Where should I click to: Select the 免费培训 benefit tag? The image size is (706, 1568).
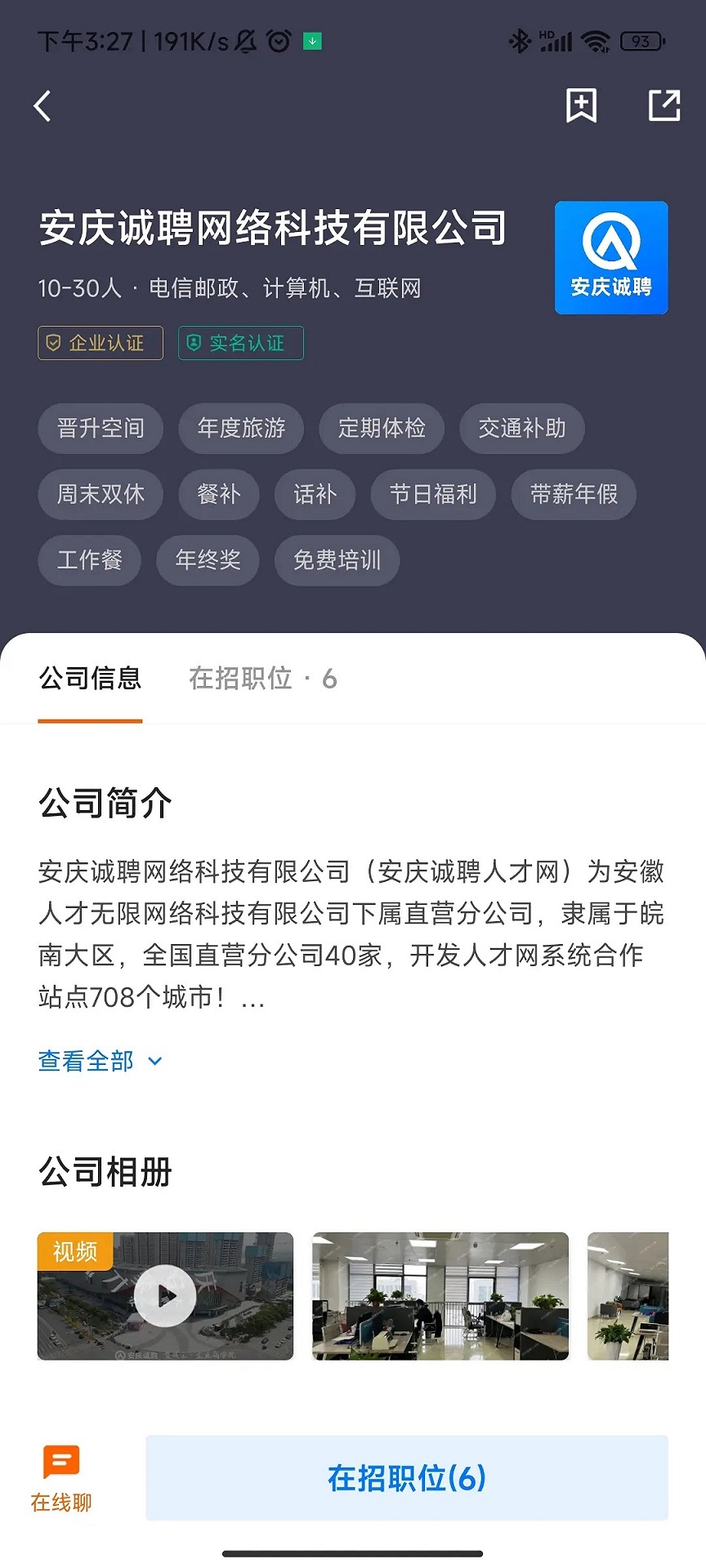336,560
